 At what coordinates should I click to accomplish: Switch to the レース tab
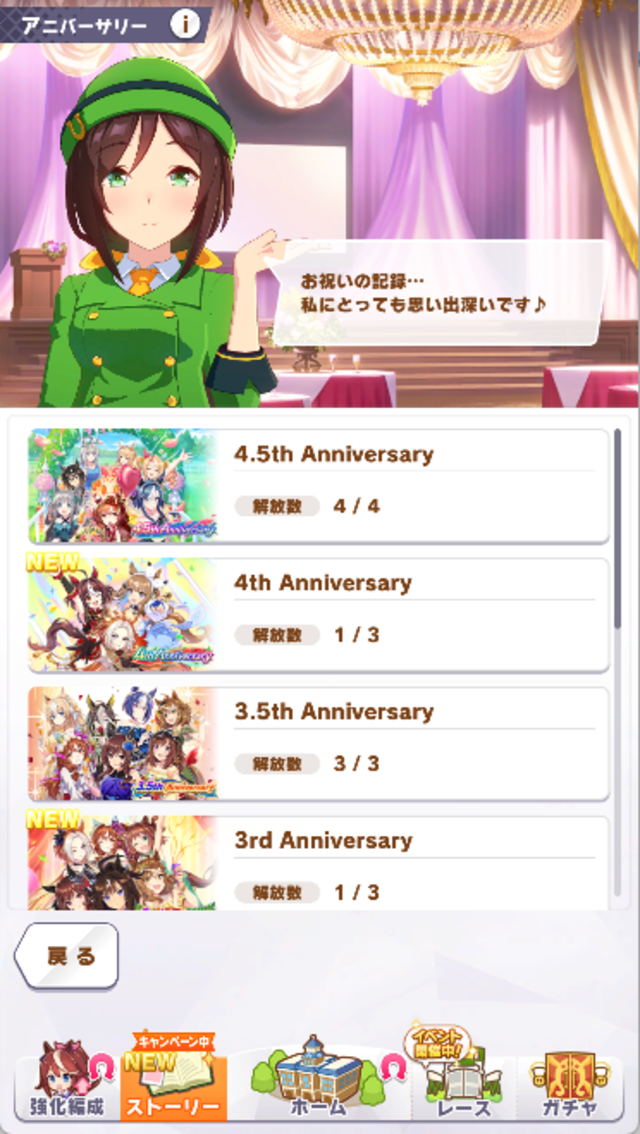coord(462,1085)
